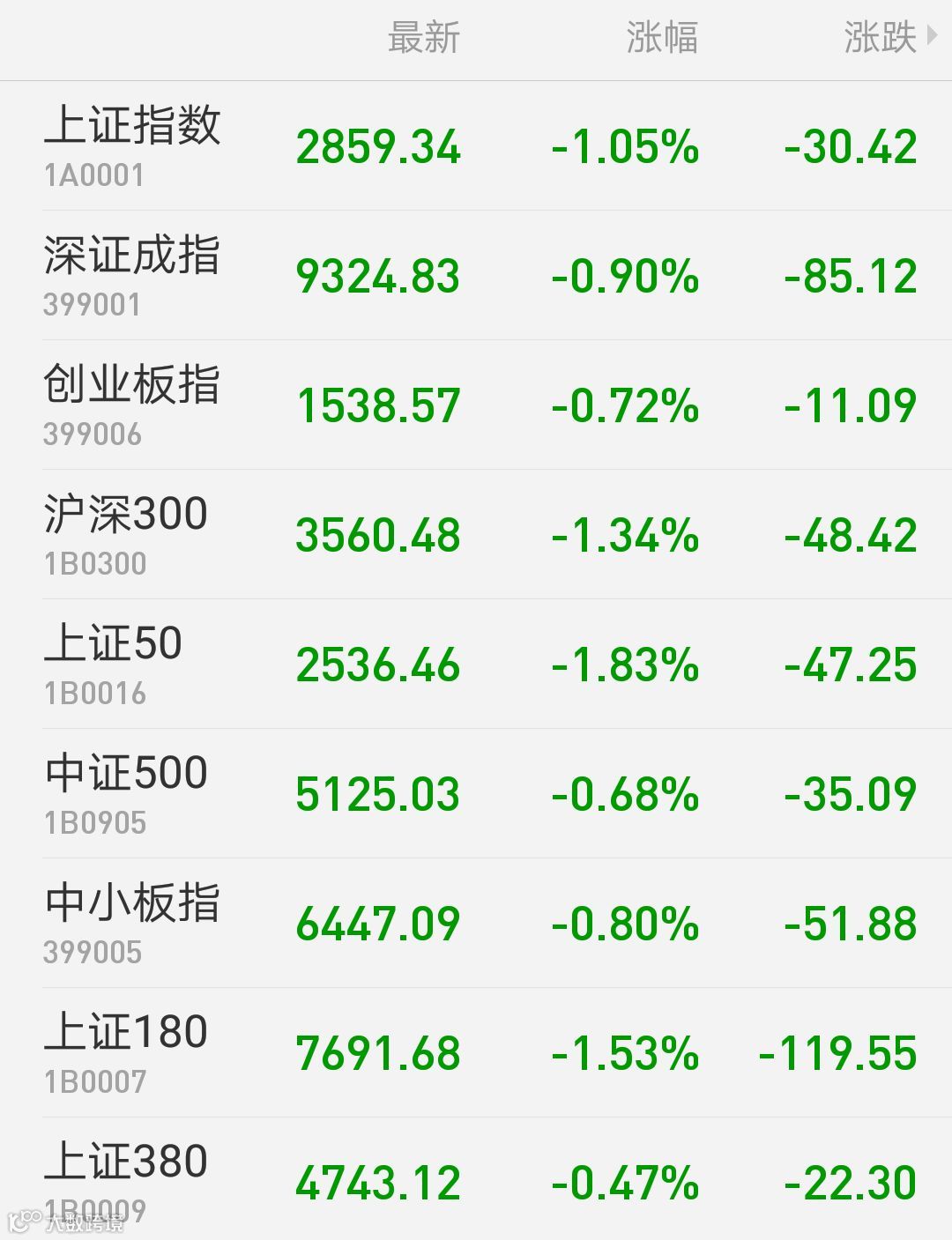
Task: Open the 中小板指 row
Action: coord(476,923)
